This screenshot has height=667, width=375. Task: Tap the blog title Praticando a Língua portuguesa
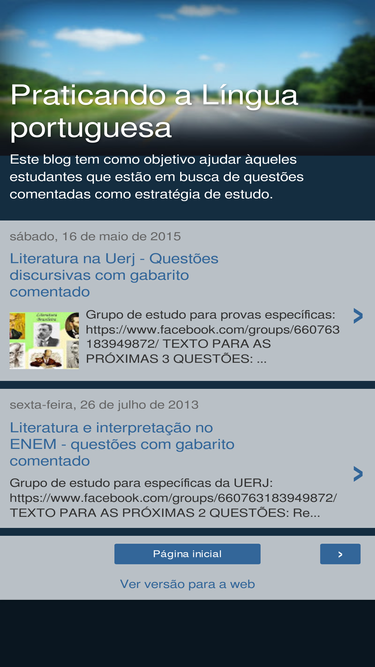pyautogui.click(x=154, y=111)
